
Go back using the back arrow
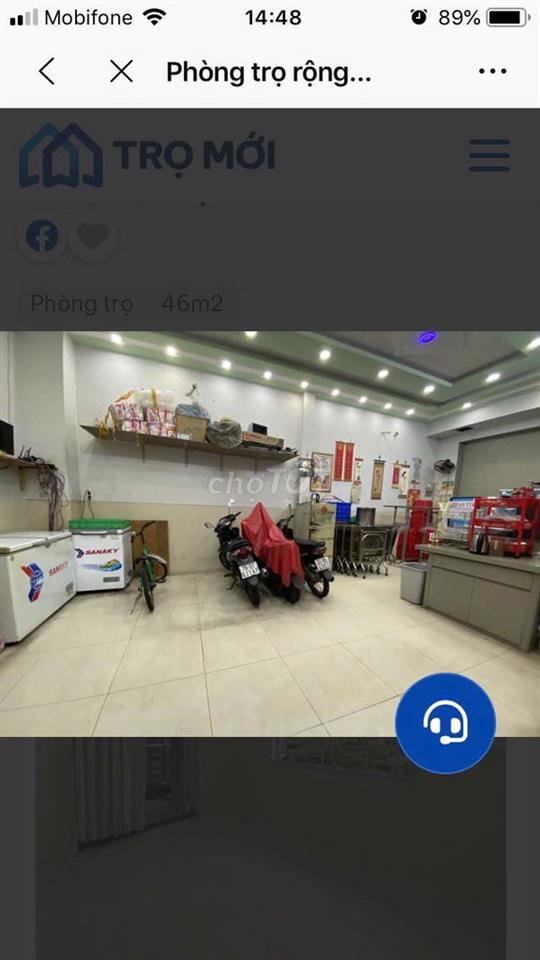47,71
